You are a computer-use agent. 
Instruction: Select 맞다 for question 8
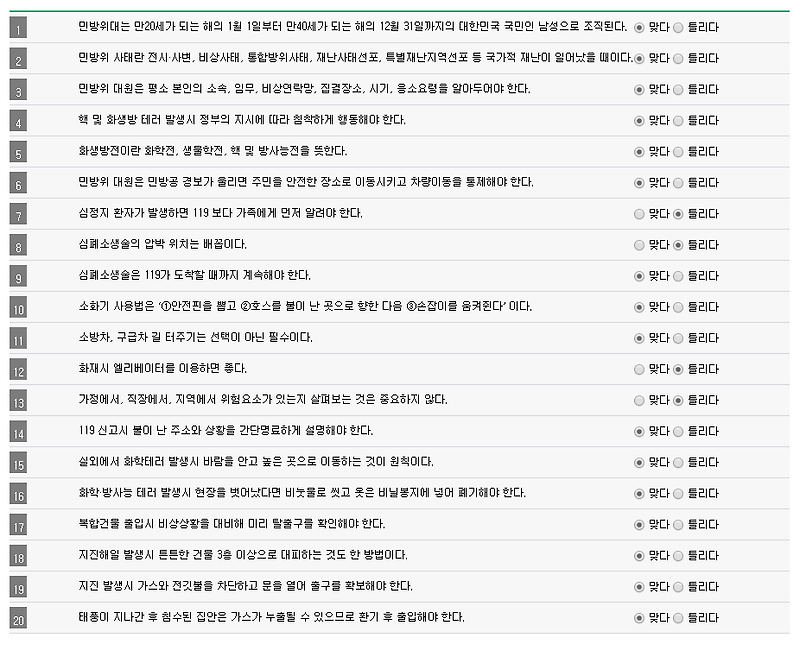[639, 245]
